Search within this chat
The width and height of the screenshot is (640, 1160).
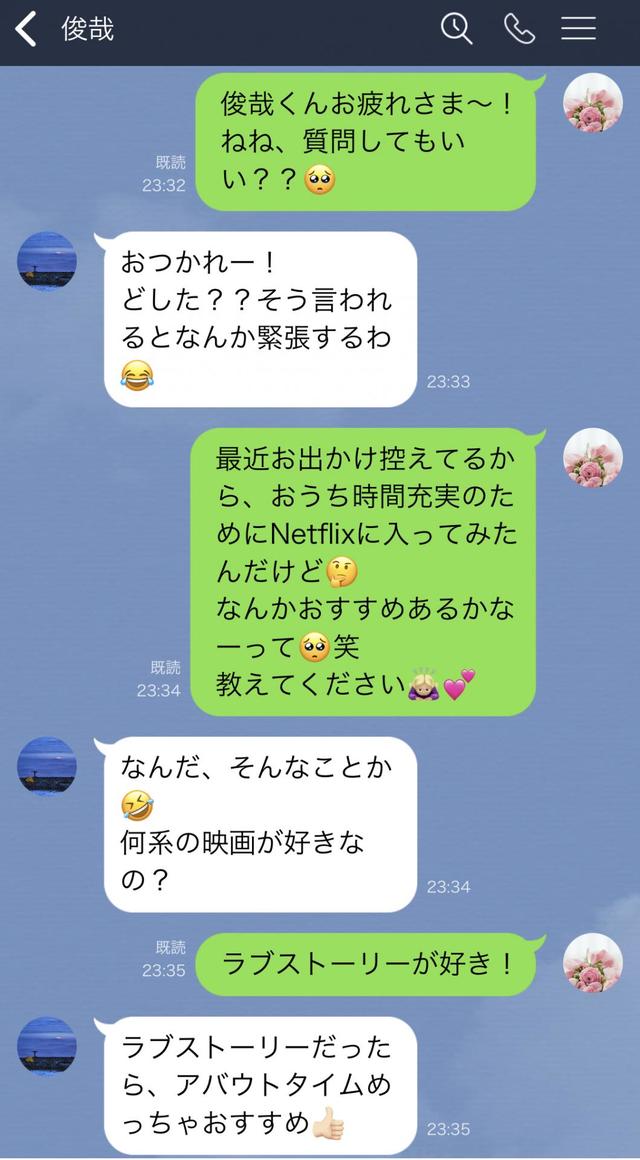tap(456, 29)
